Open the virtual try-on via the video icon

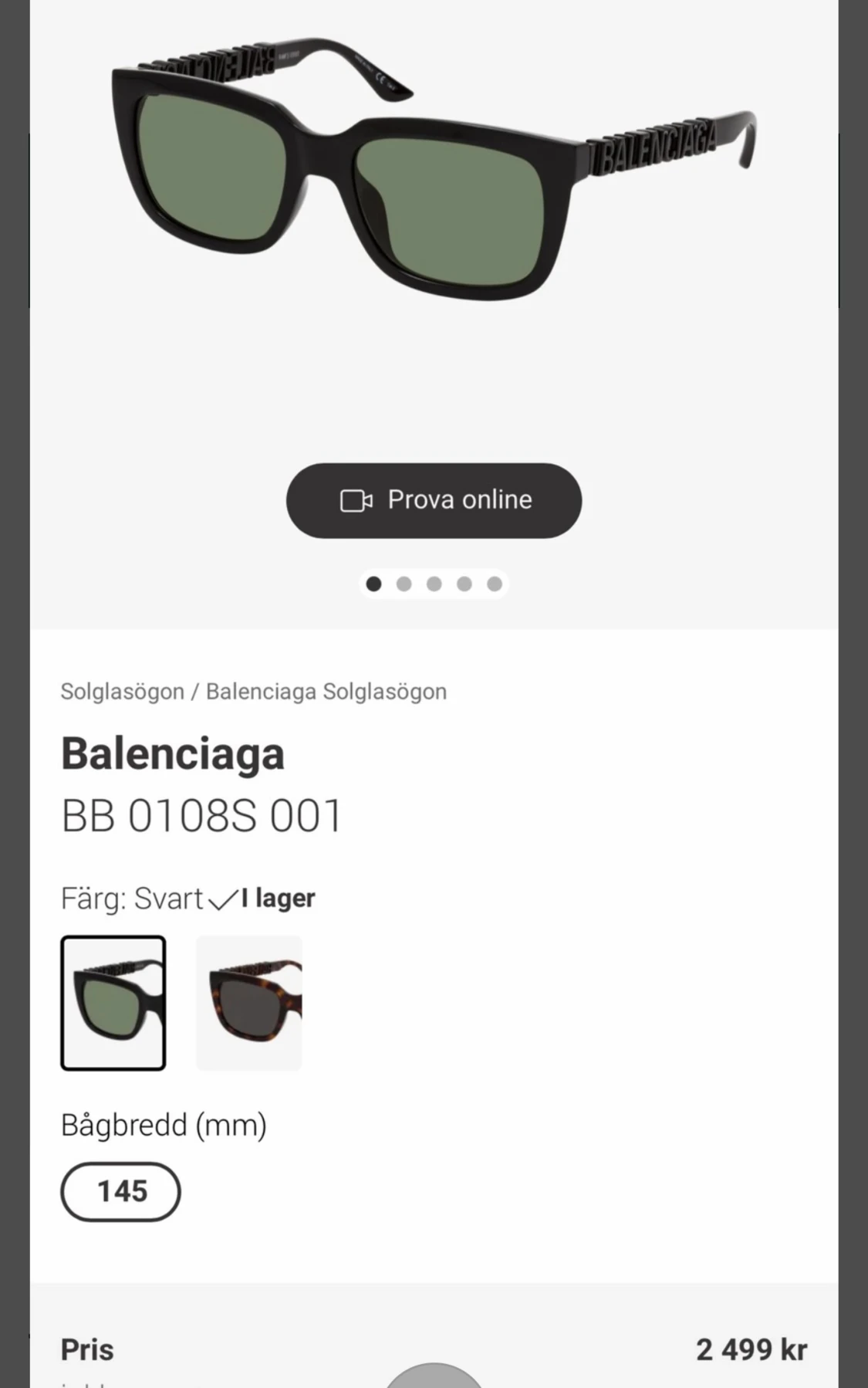click(356, 500)
